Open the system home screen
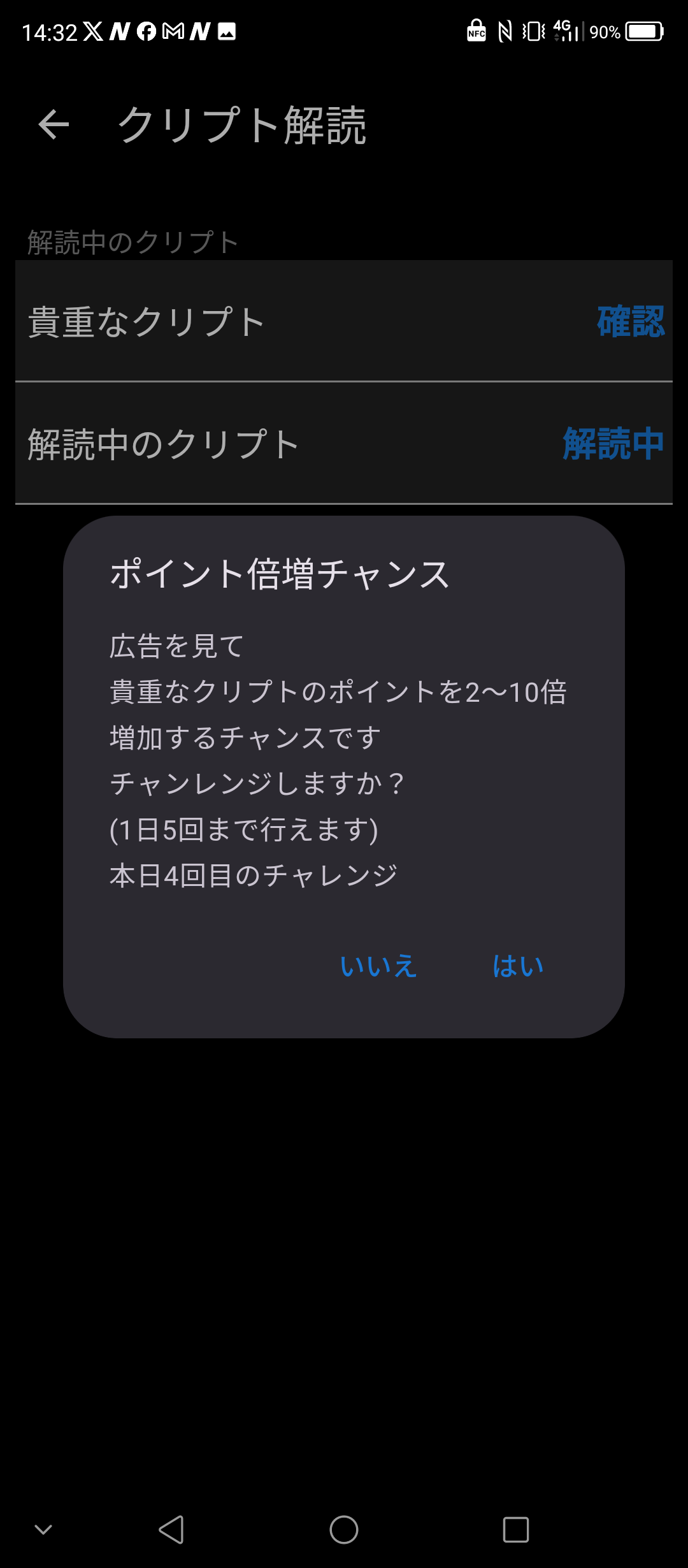This screenshot has height=1568, width=688. 344,1530
